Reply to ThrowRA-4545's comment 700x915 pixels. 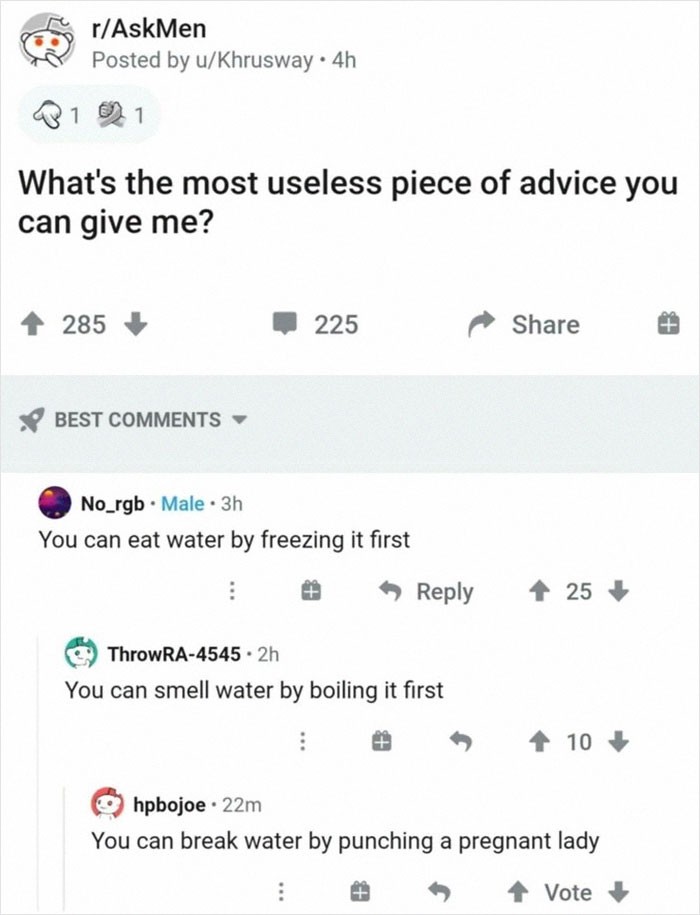pos(461,741)
